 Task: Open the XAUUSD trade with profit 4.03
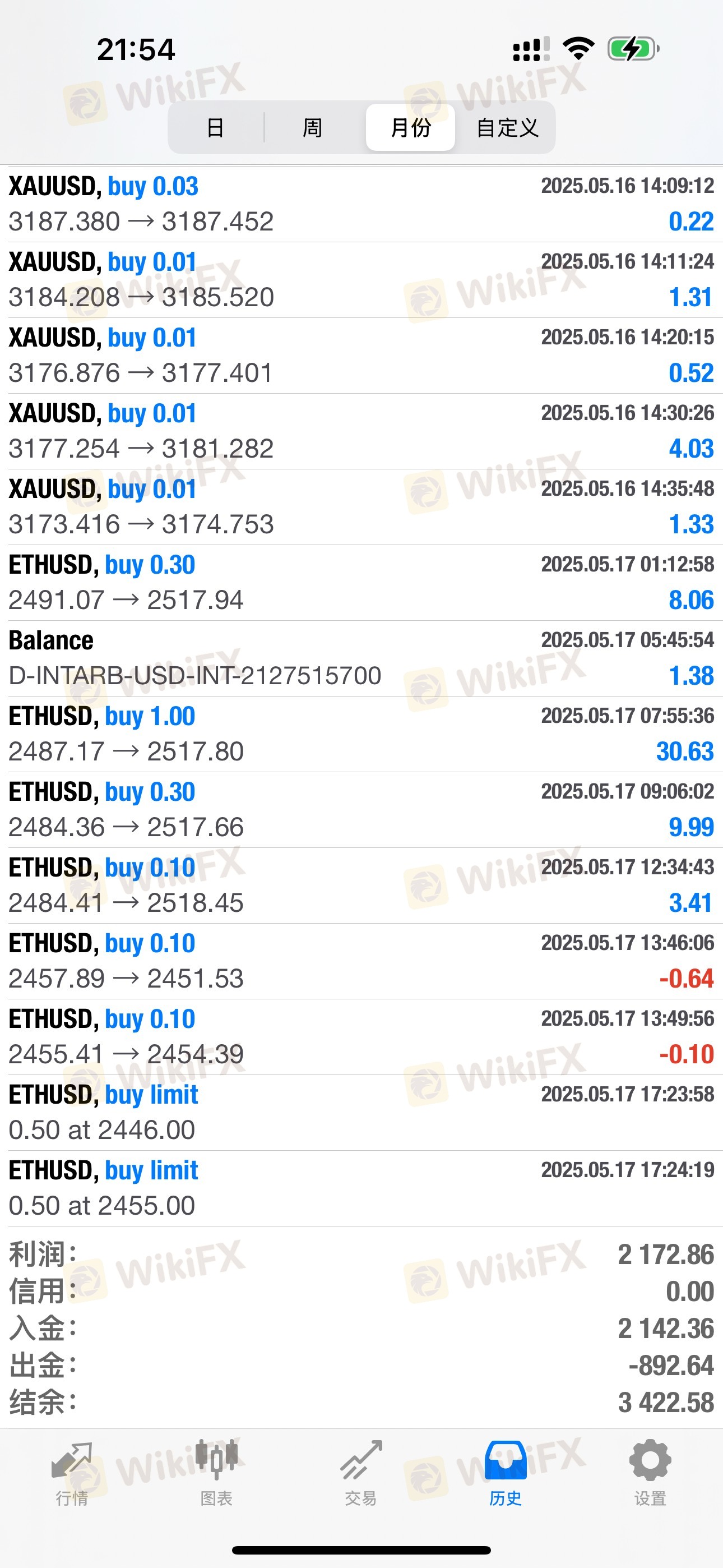point(361,431)
